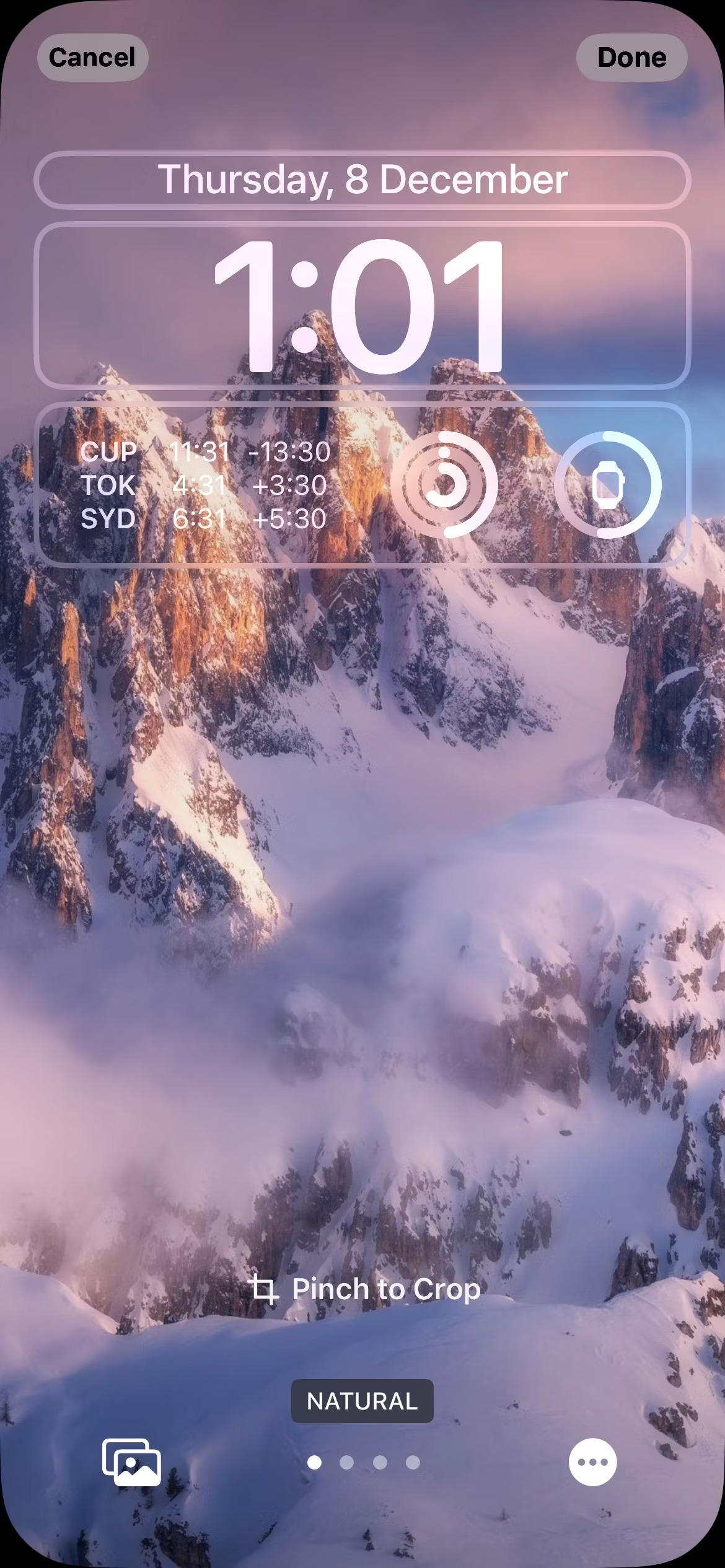Image resolution: width=725 pixels, height=1568 pixels.
Task: Select the Apple Watch battery widget
Action: tap(608, 485)
